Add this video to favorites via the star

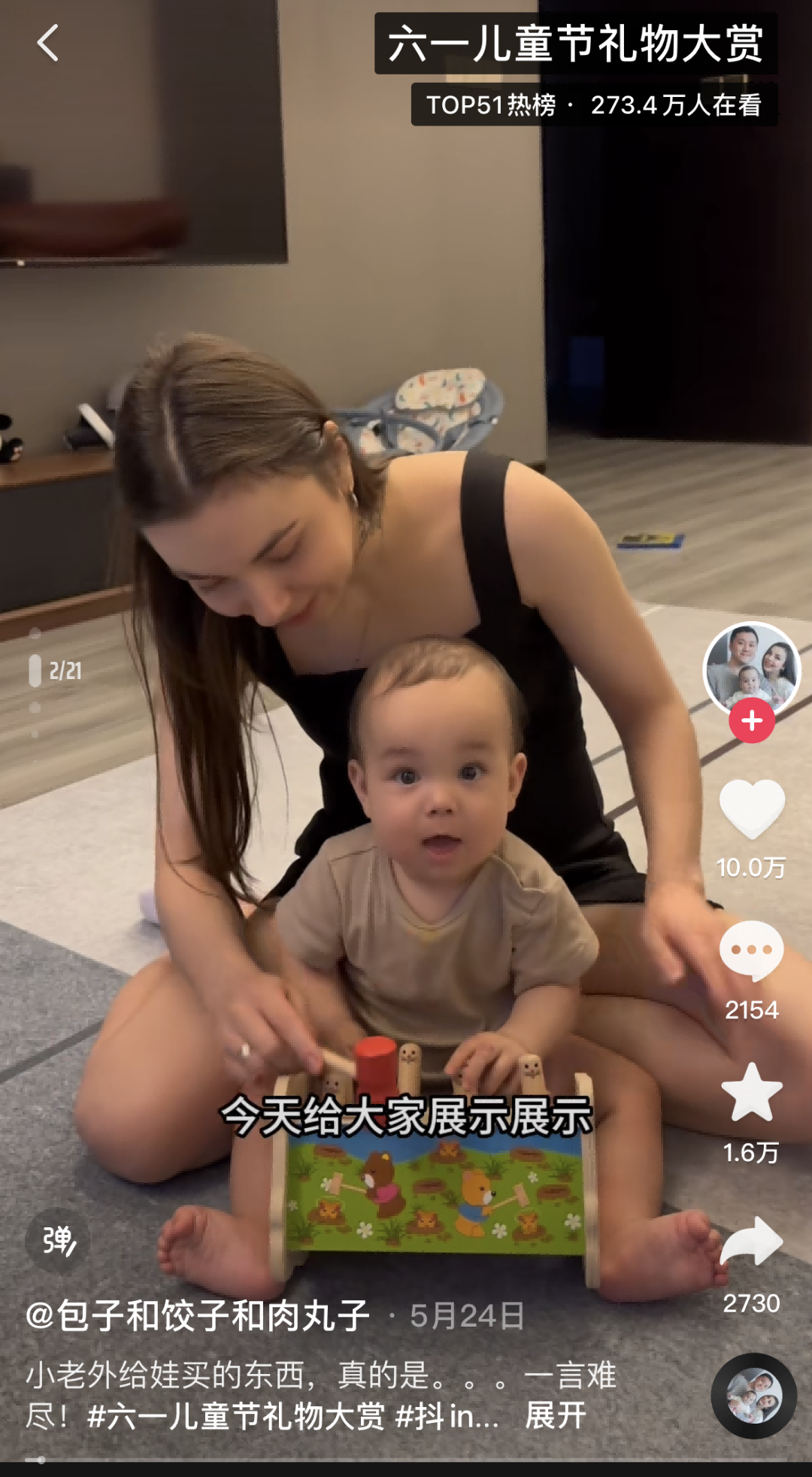pyautogui.click(x=751, y=1093)
